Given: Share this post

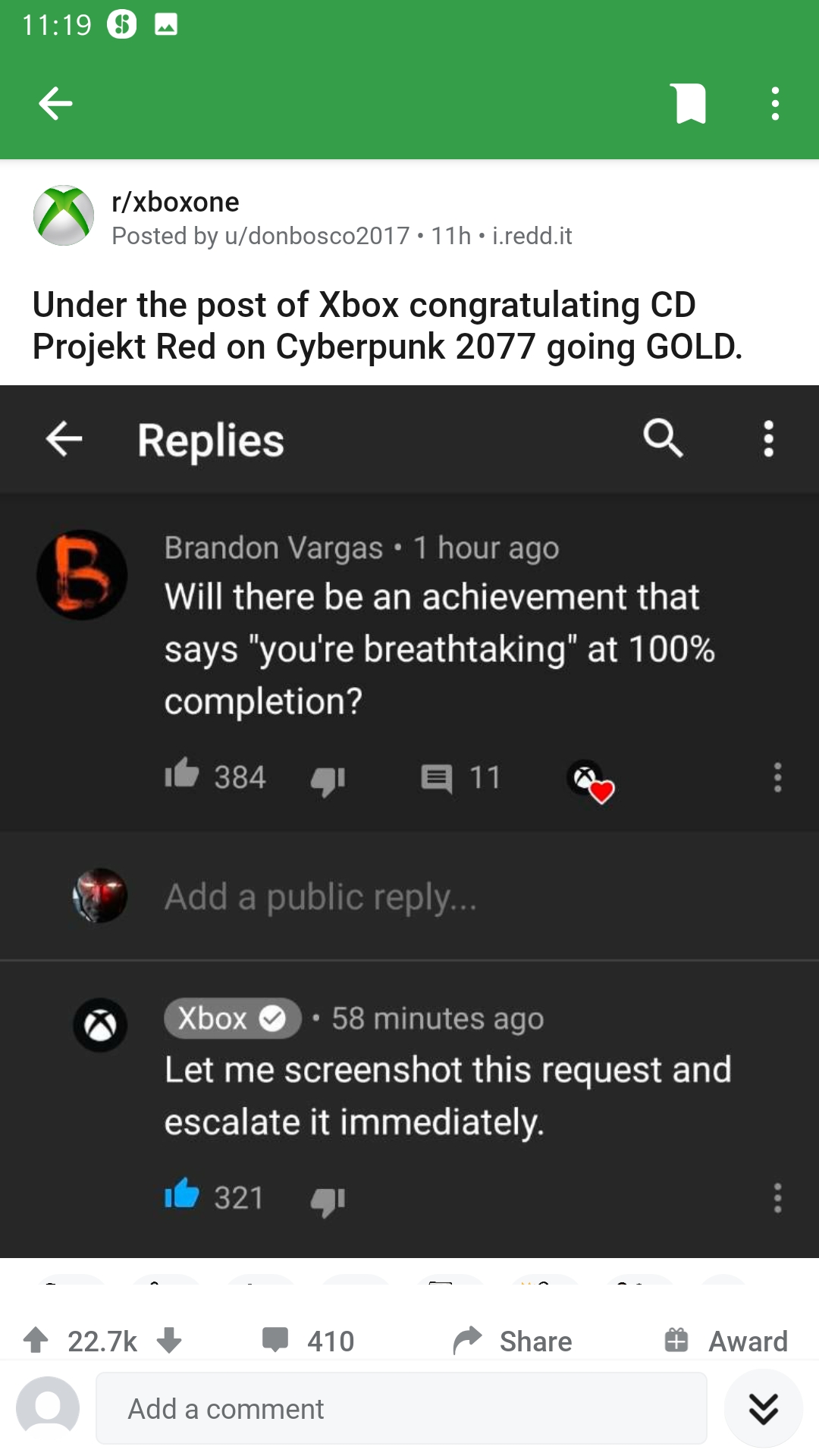Looking at the screenshot, I should 513,1340.
